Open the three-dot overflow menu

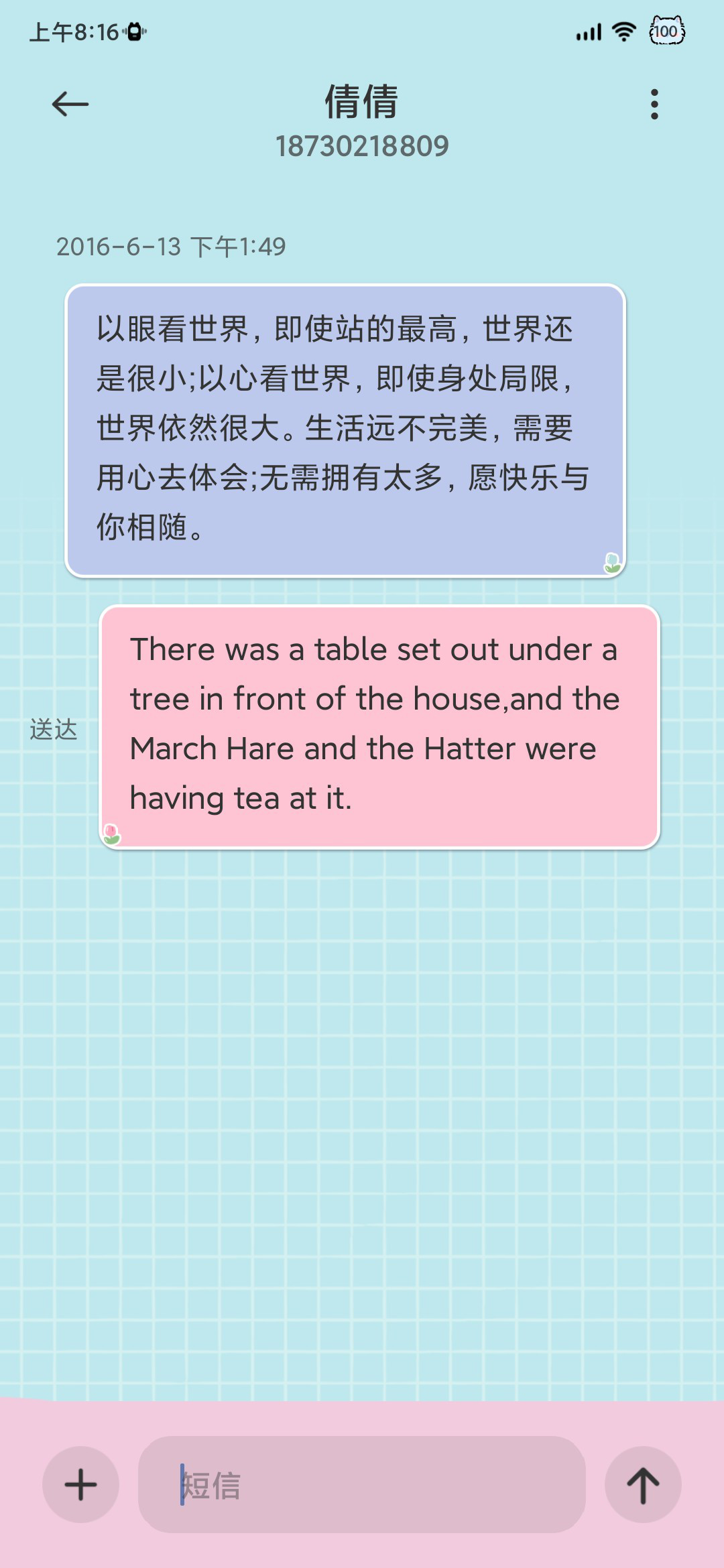[654, 105]
